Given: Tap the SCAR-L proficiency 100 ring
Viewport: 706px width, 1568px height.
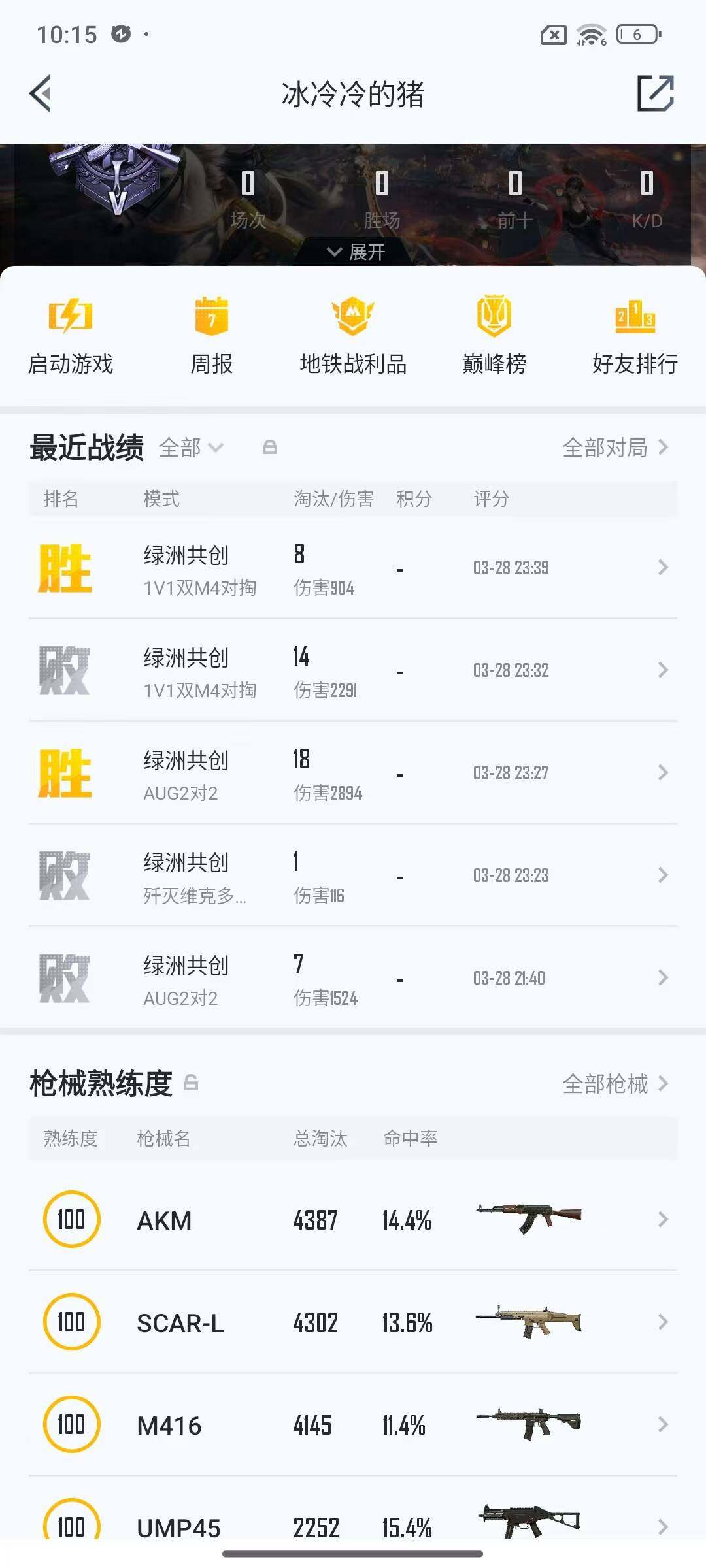Looking at the screenshot, I should click(72, 1324).
